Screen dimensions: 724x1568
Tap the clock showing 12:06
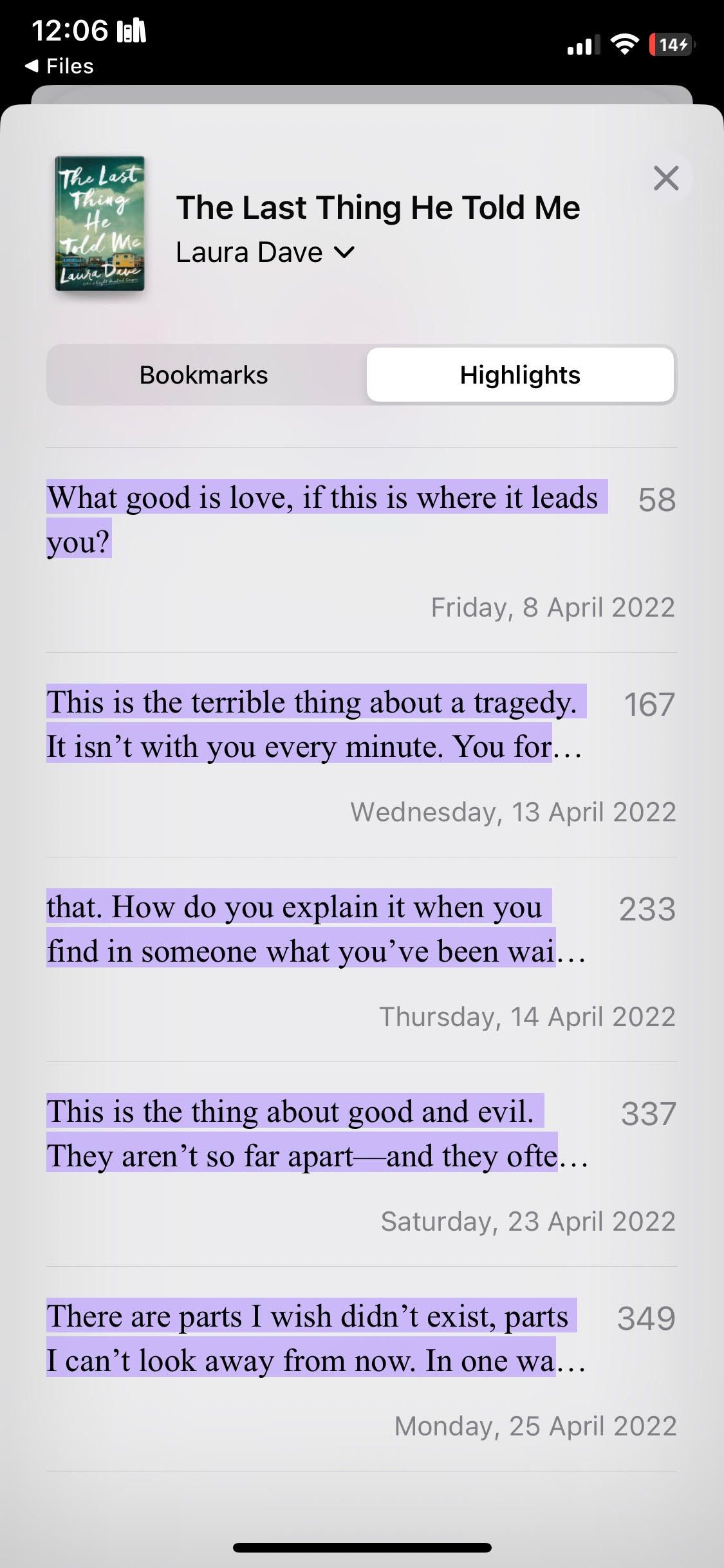click(69, 28)
